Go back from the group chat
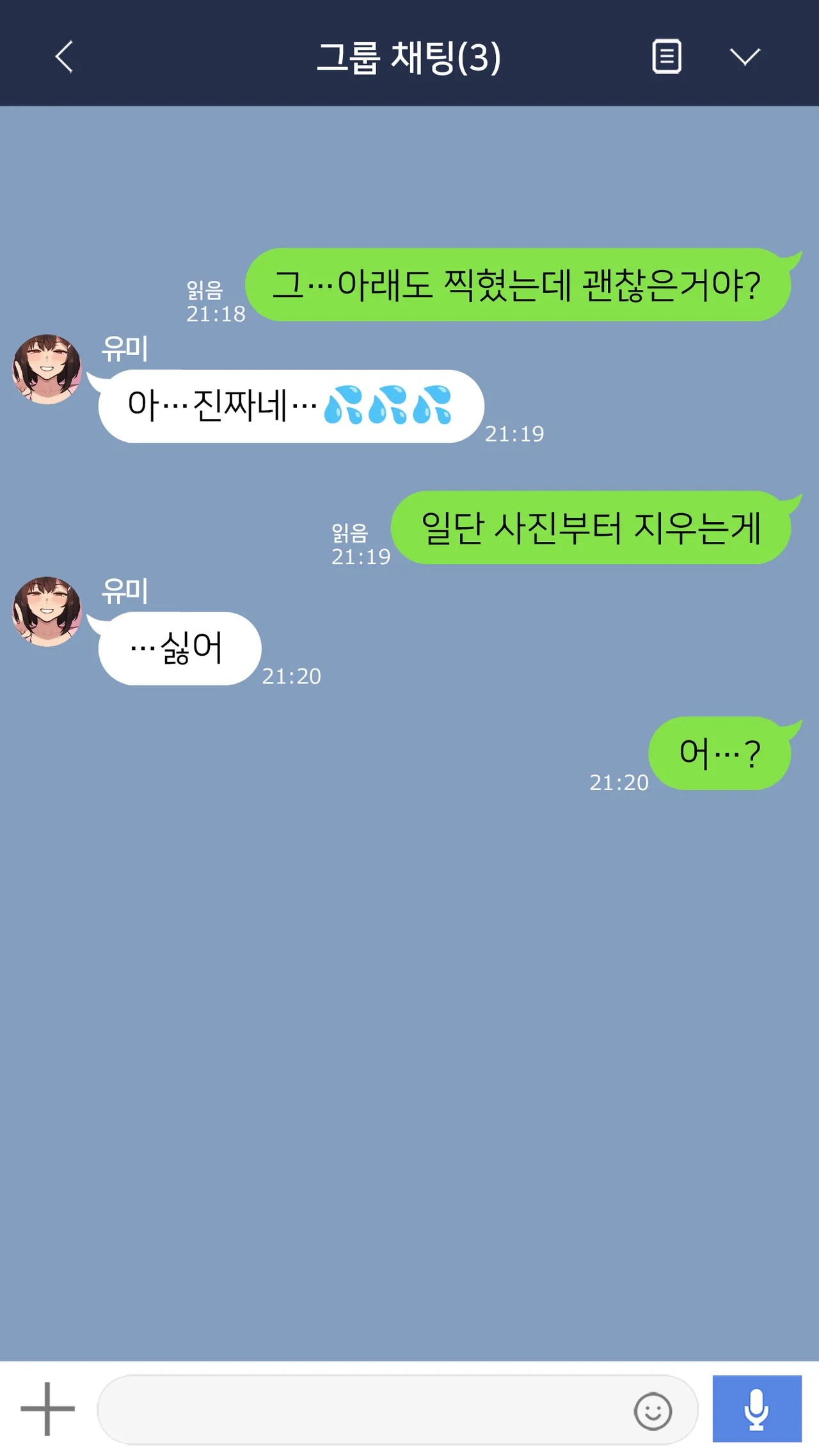The width and height of the screenshot is (819, 1456). 64,57
